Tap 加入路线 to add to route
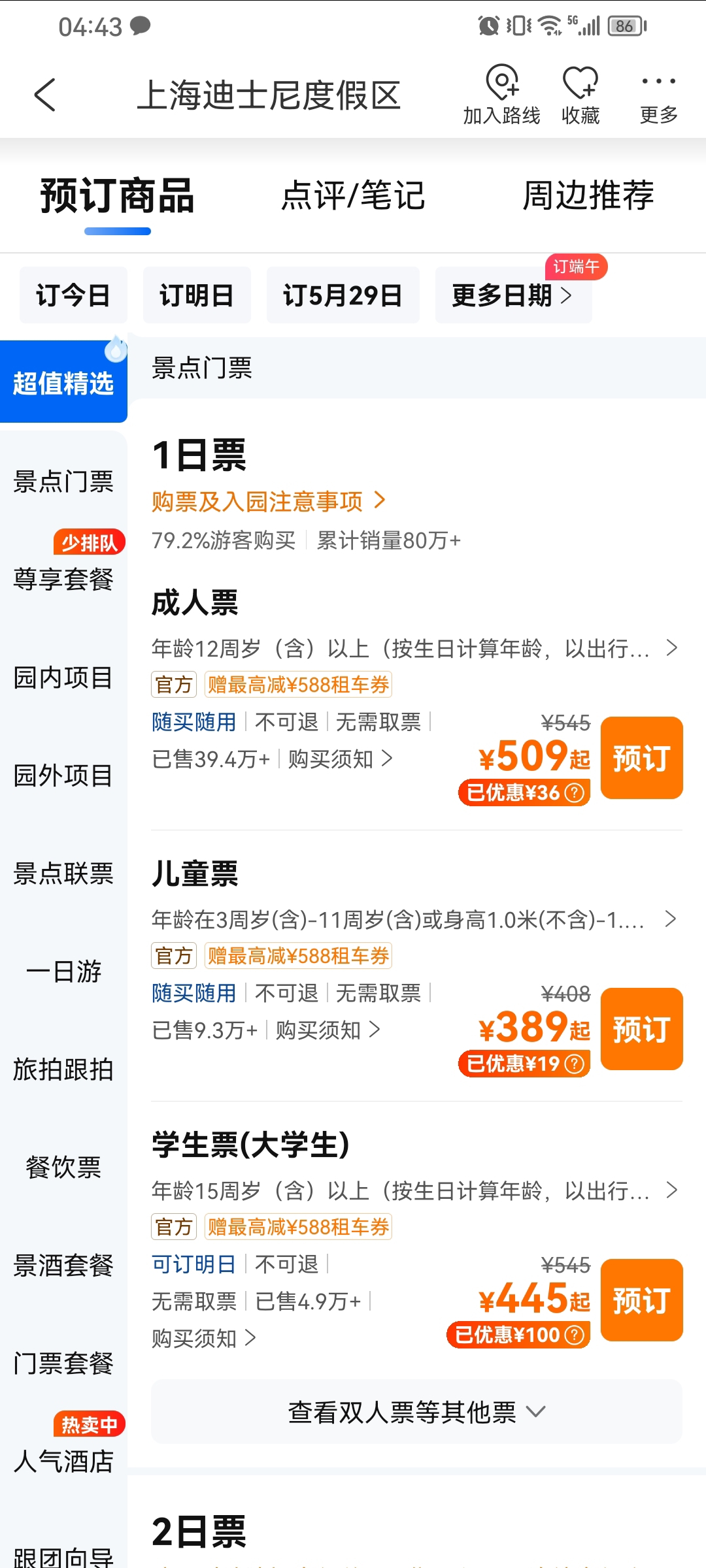The height and width of the screenshot is (1568, 706). [501, 95]
